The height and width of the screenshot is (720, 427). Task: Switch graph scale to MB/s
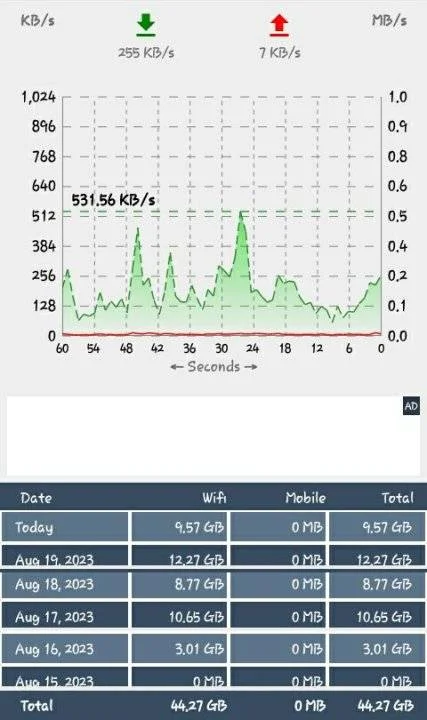click(389, 21)
